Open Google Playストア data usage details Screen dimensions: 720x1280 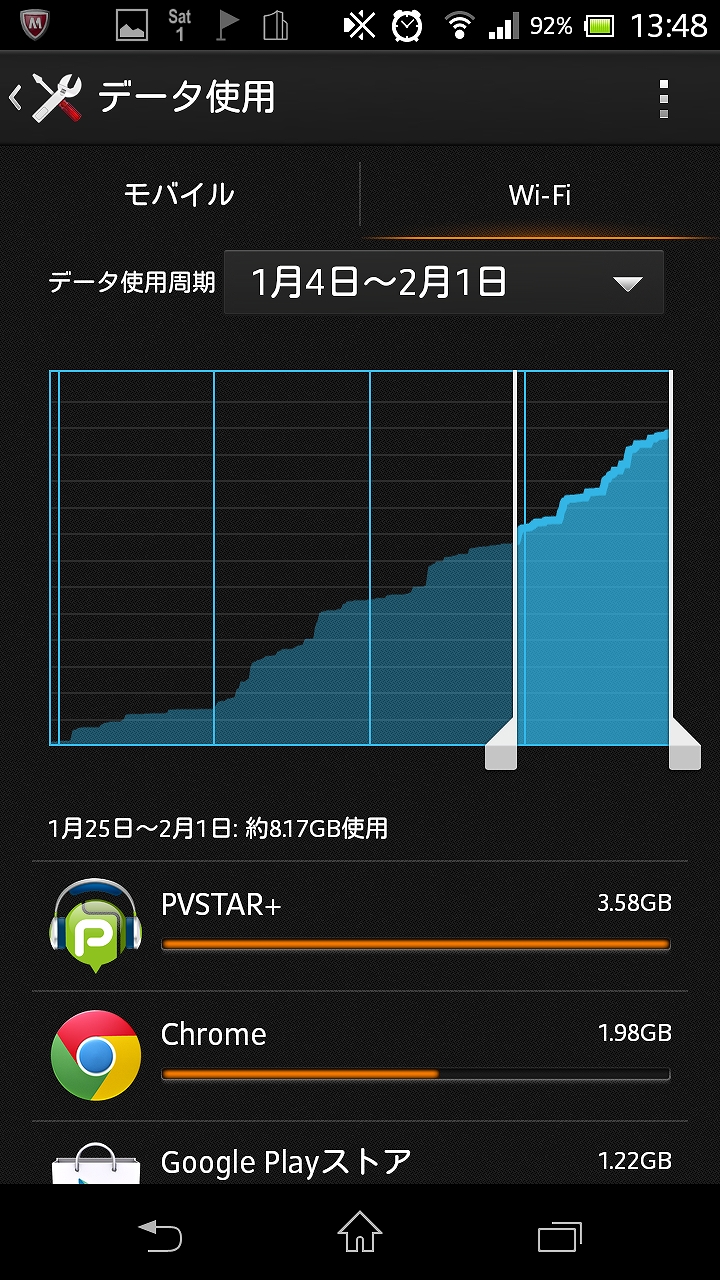coord(360,1154)
